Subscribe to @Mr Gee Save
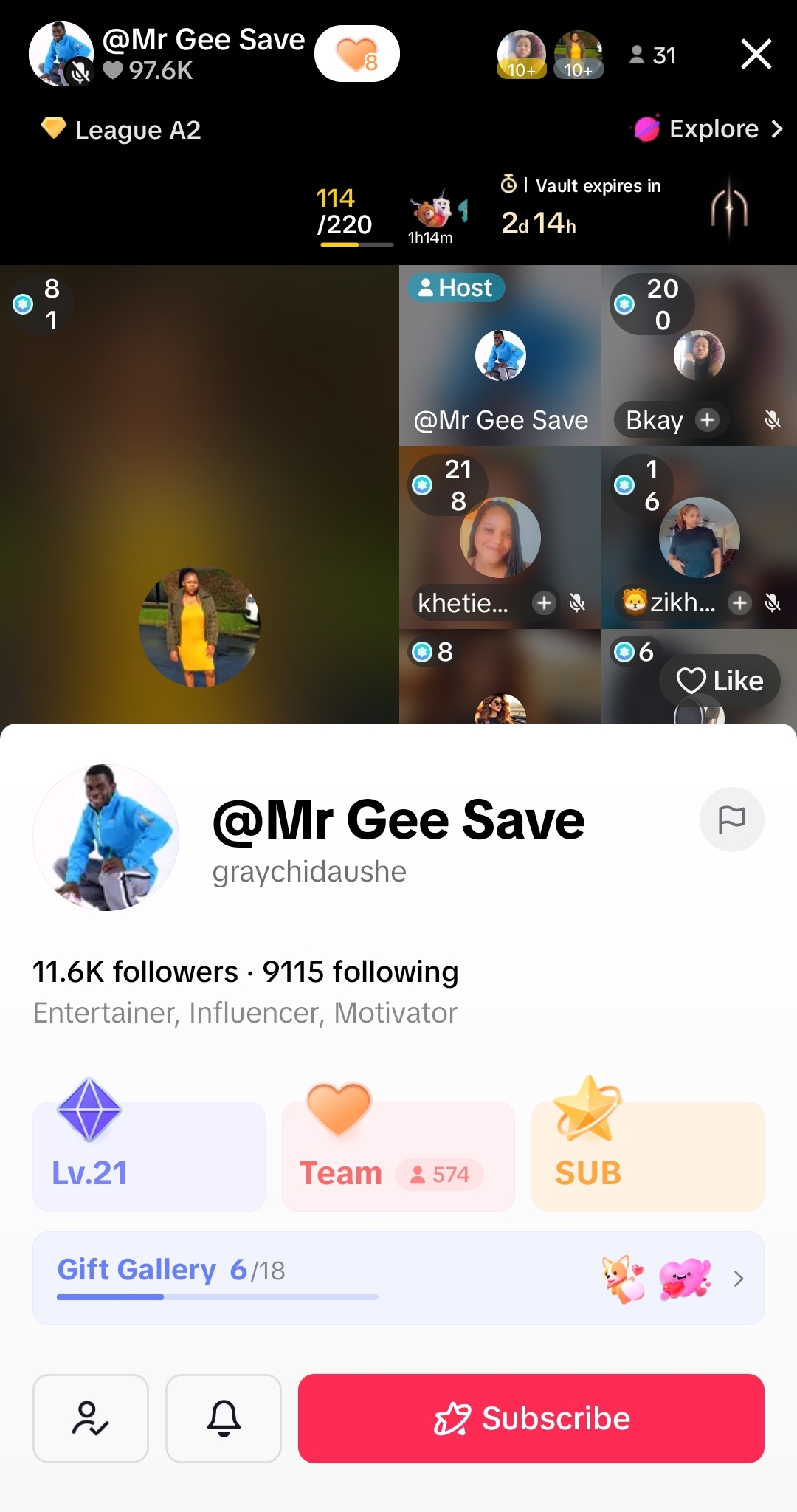The height and width of the screenshot is (1512, 797). [x=531, y=1418]
